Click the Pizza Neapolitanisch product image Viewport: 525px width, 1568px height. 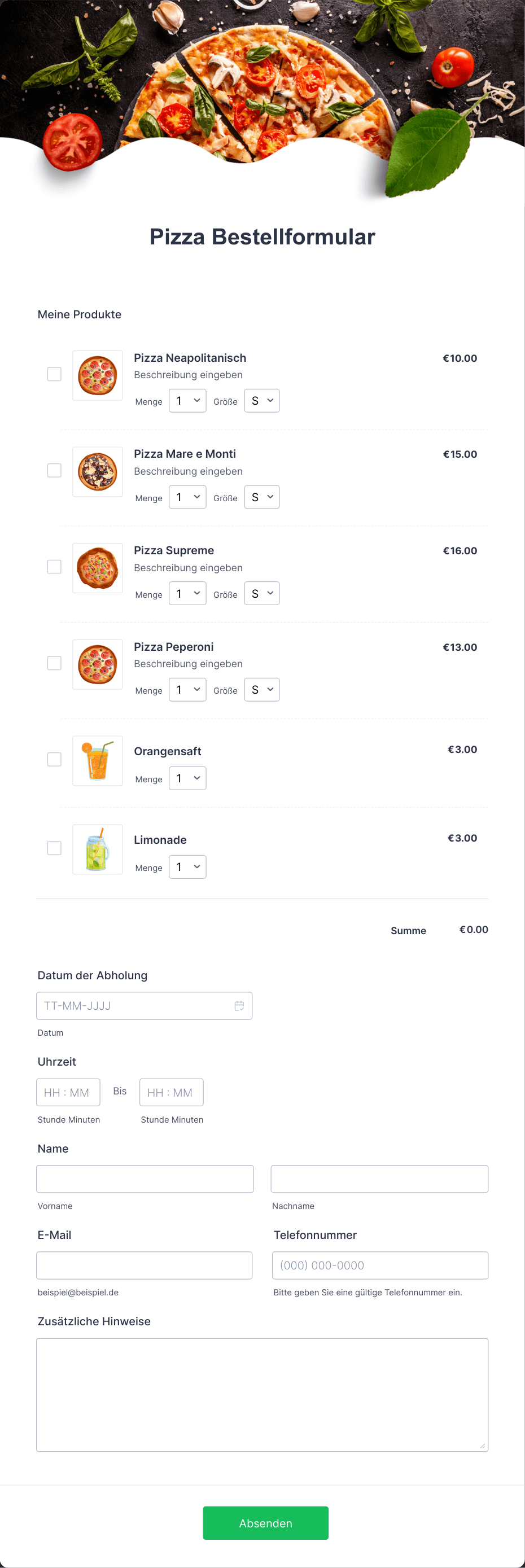tap(97, 375)
